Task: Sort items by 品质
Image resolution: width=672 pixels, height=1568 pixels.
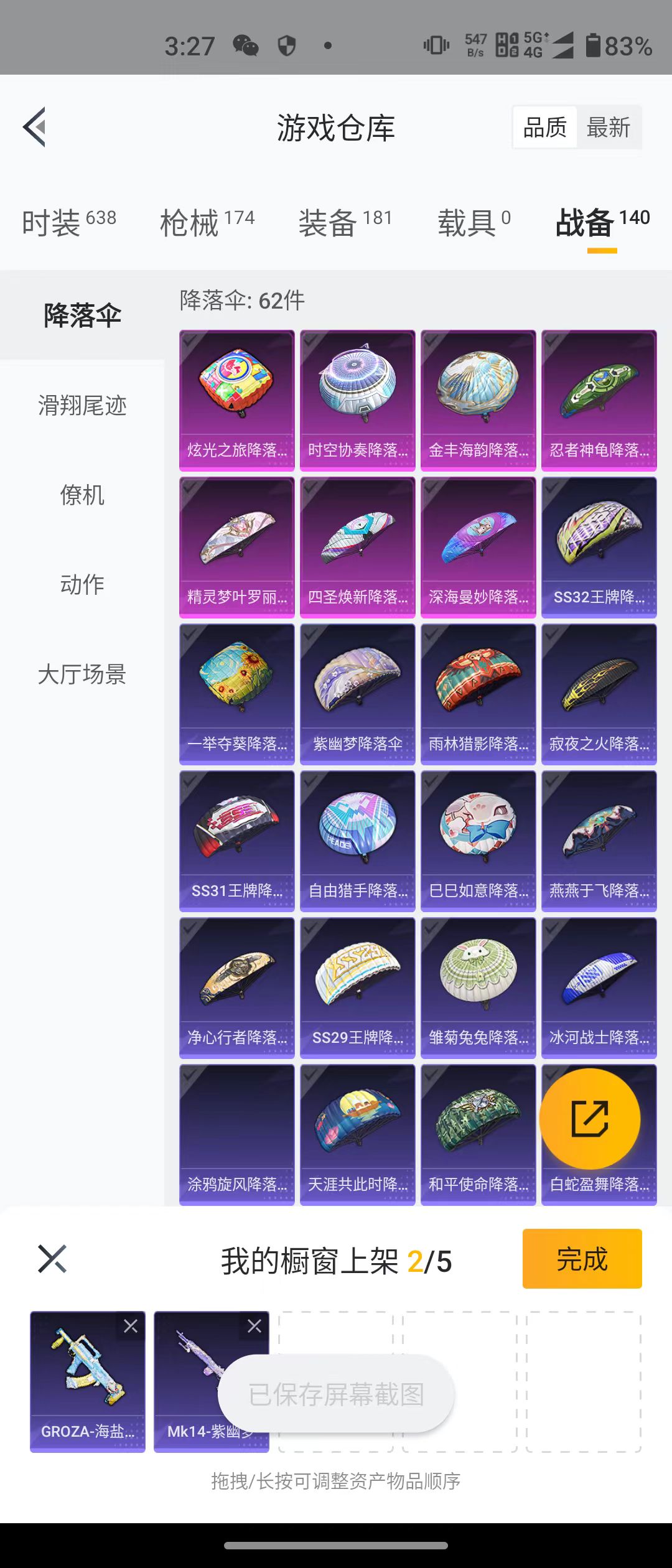Action: [545, 128]
